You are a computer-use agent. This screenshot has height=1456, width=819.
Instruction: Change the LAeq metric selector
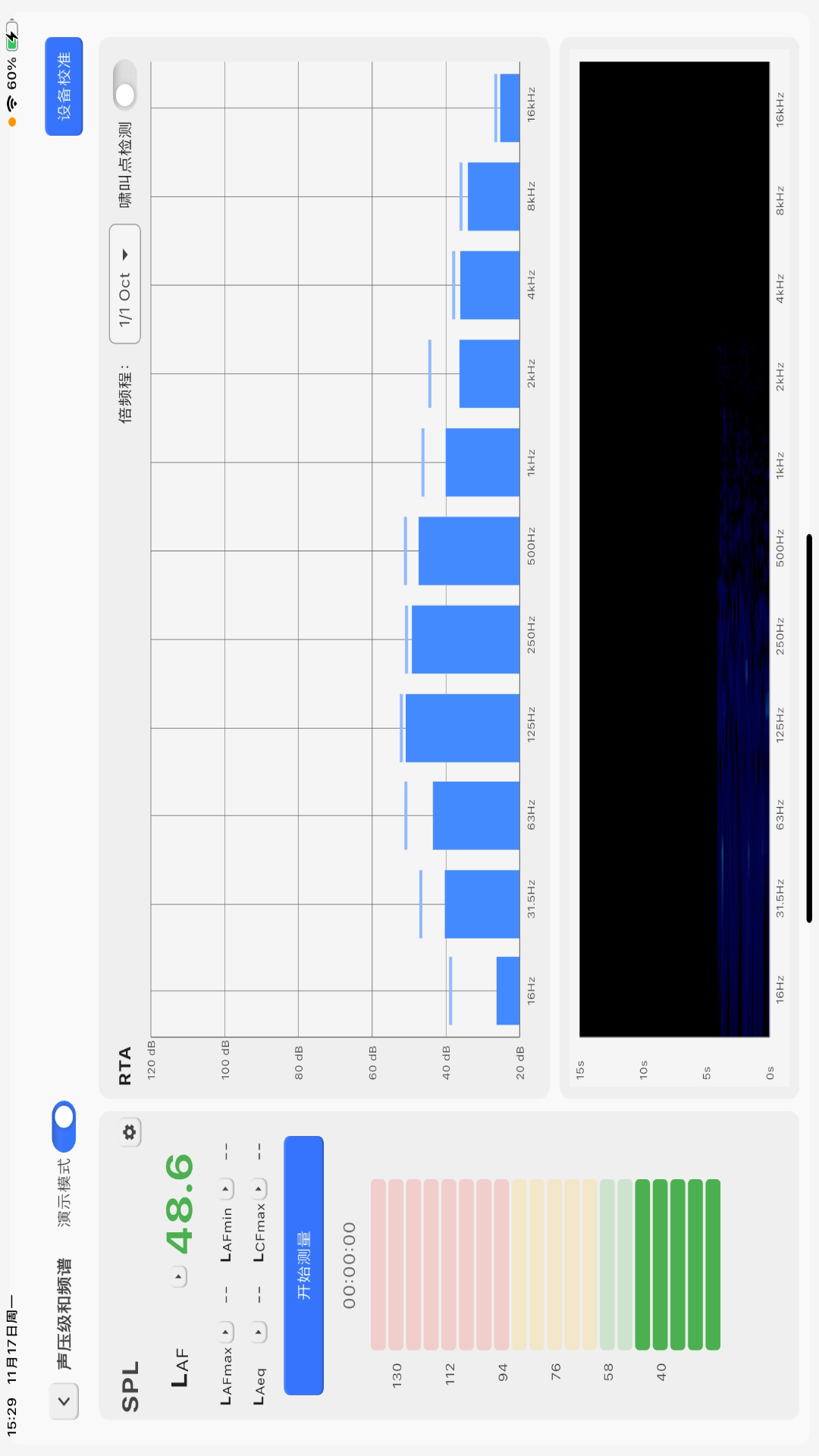tap(259, 1332)
